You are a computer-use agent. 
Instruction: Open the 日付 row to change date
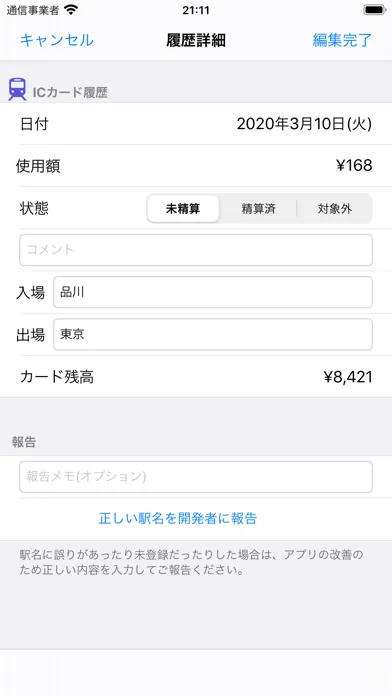(196, 124)
